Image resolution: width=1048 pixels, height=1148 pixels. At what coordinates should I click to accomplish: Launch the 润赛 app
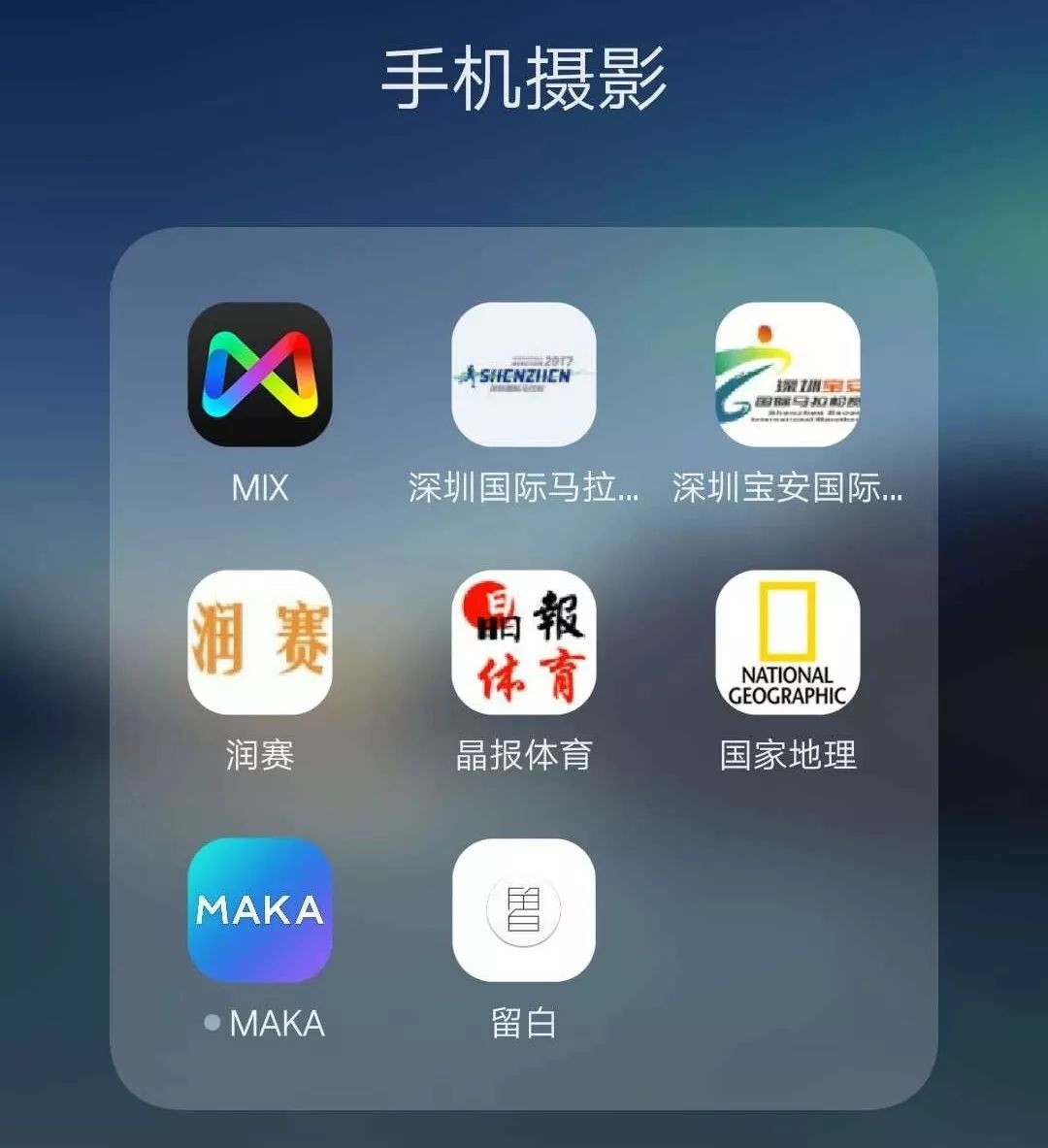click(x=259, y=642)
